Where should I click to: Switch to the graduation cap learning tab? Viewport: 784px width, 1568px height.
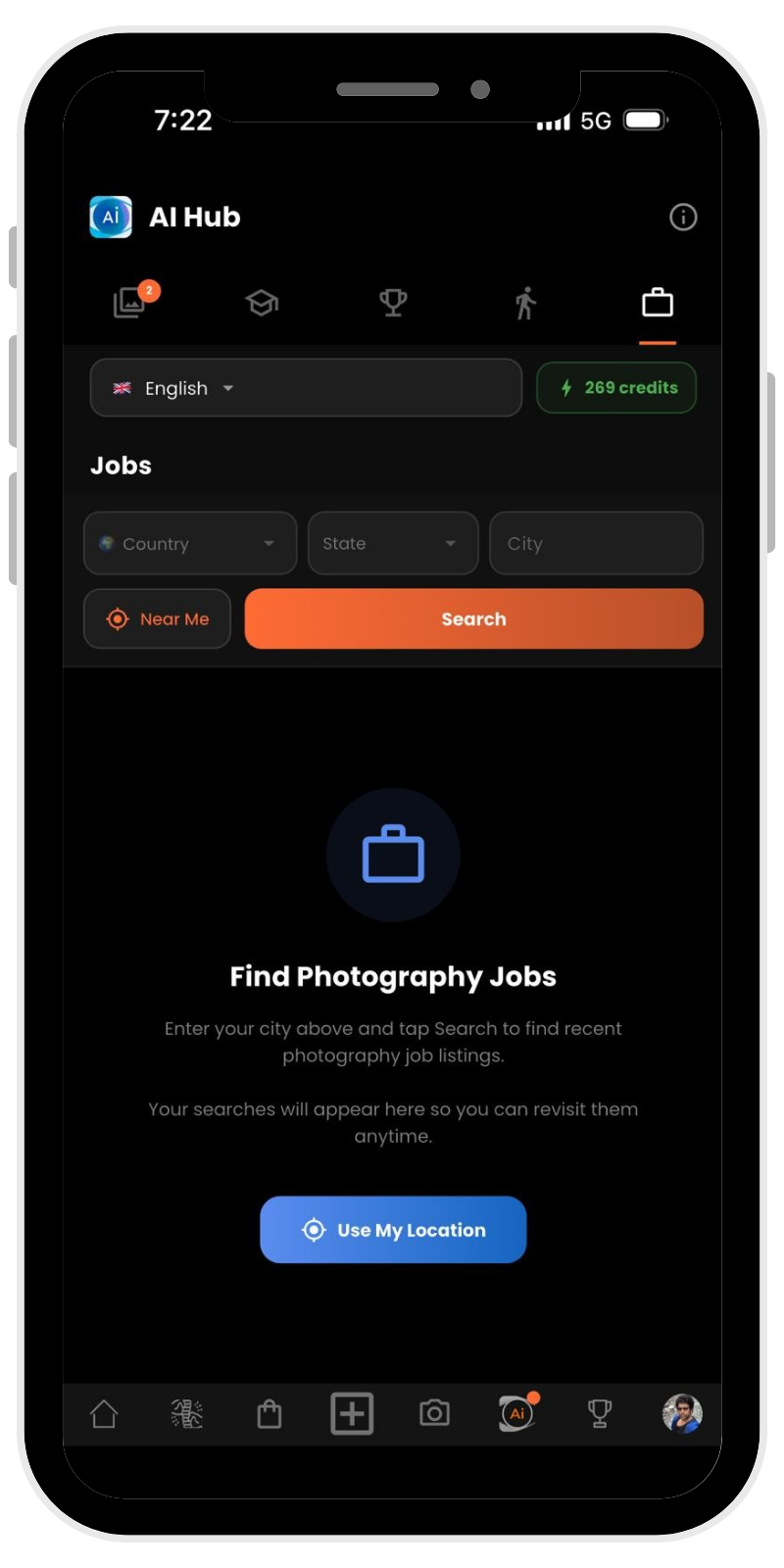(262, 303)
